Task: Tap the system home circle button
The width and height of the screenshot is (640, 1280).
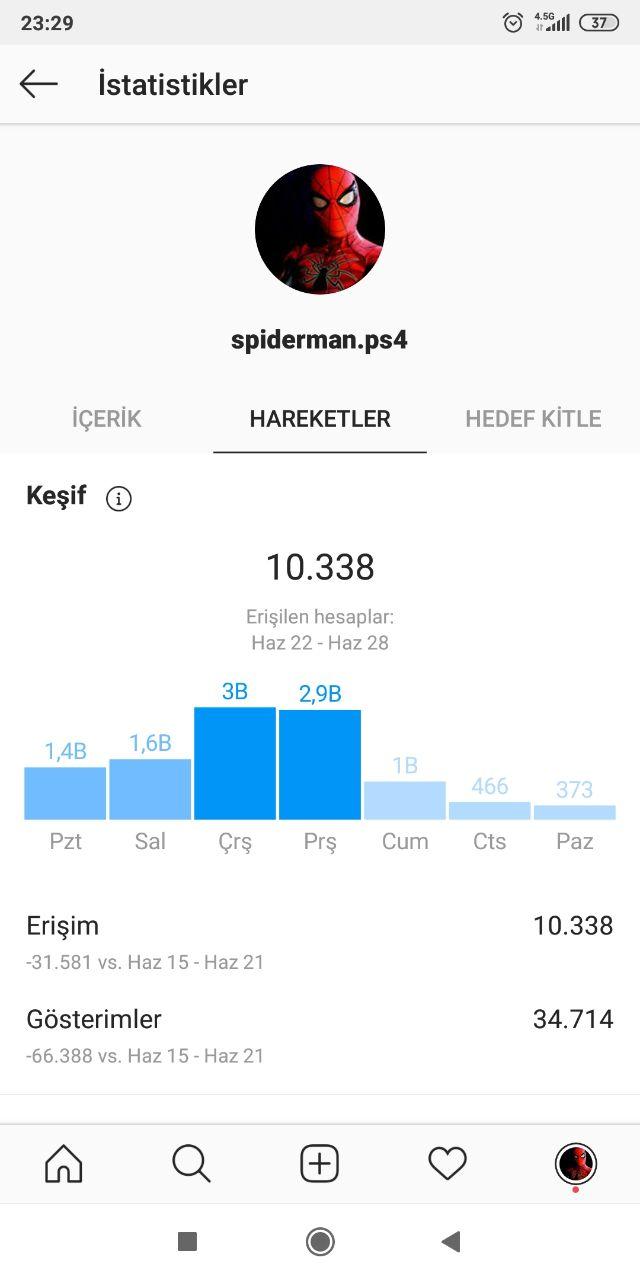Action: tap(320, 1242)
